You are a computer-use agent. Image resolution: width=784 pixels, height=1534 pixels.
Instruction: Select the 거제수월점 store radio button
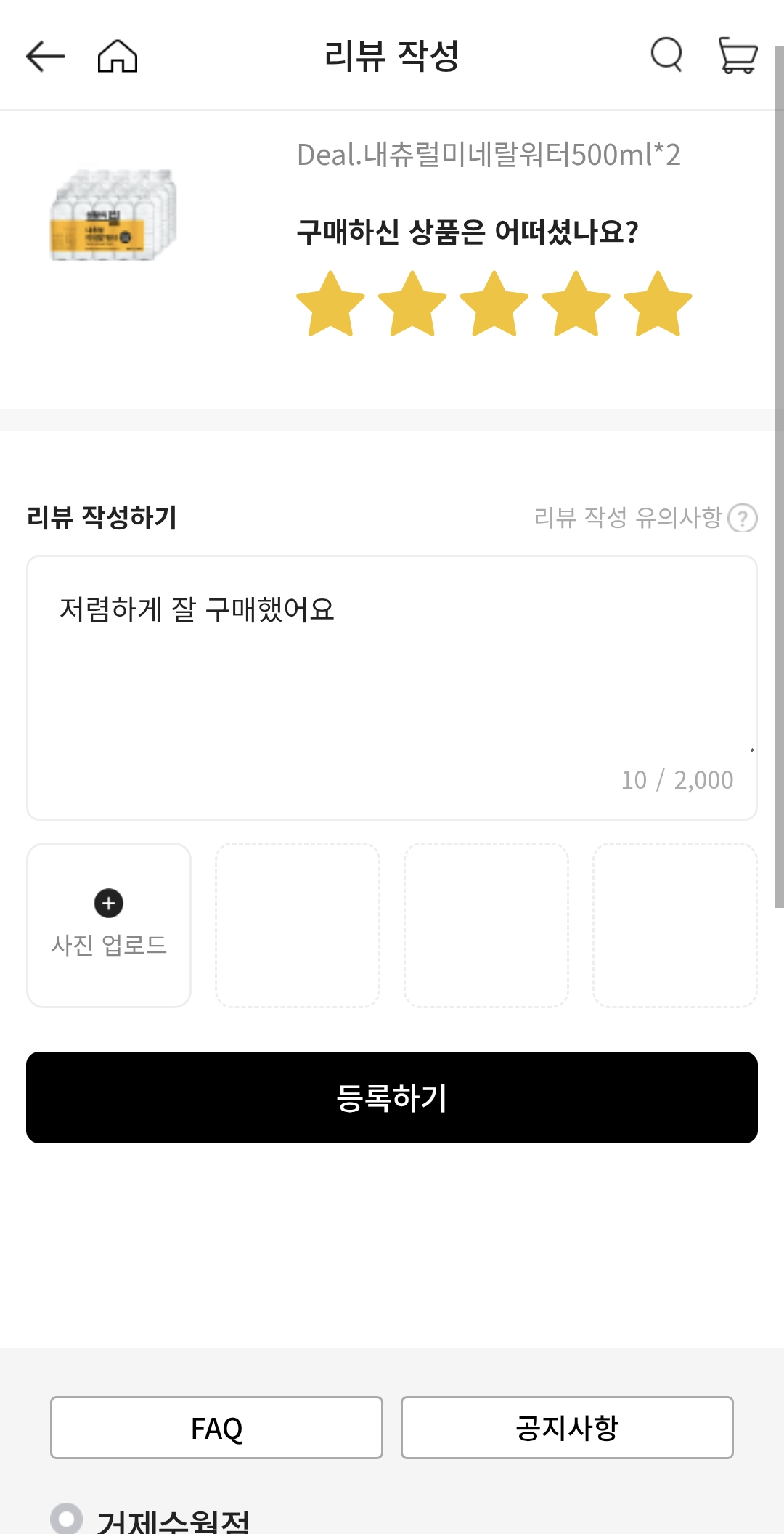(65, 1517)
